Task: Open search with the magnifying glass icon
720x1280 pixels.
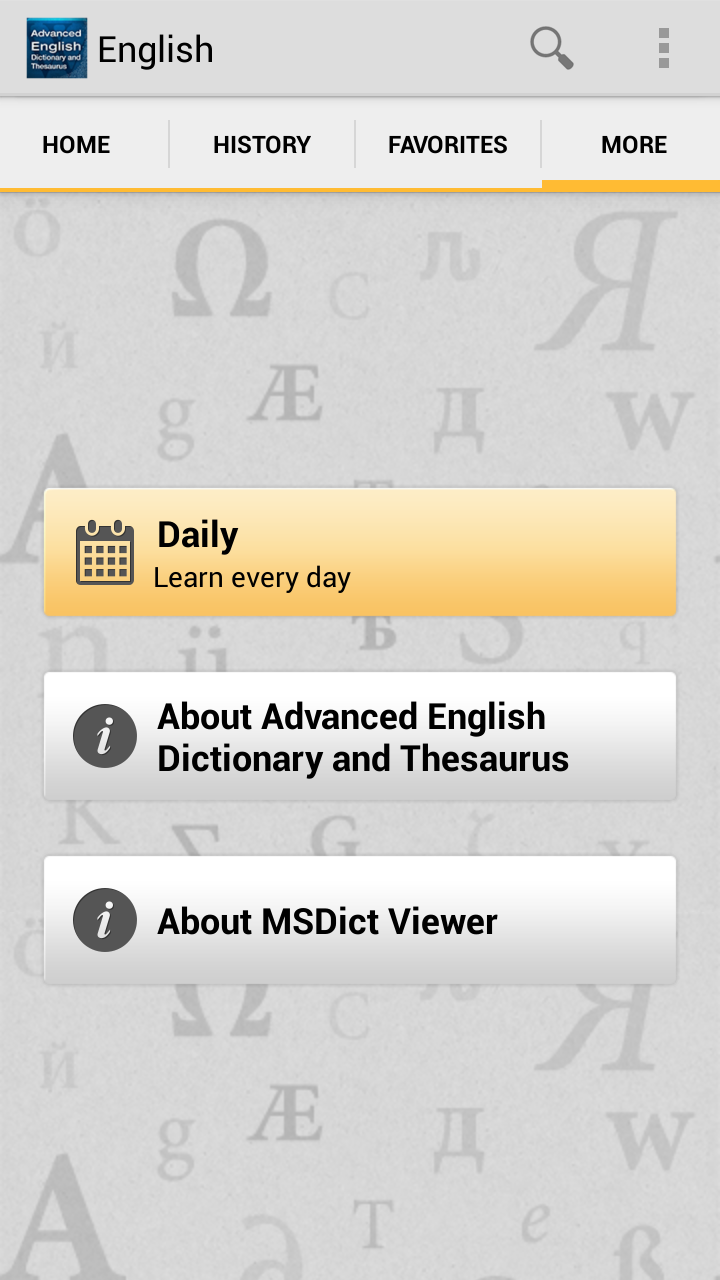Action: (x=551, y=47)
